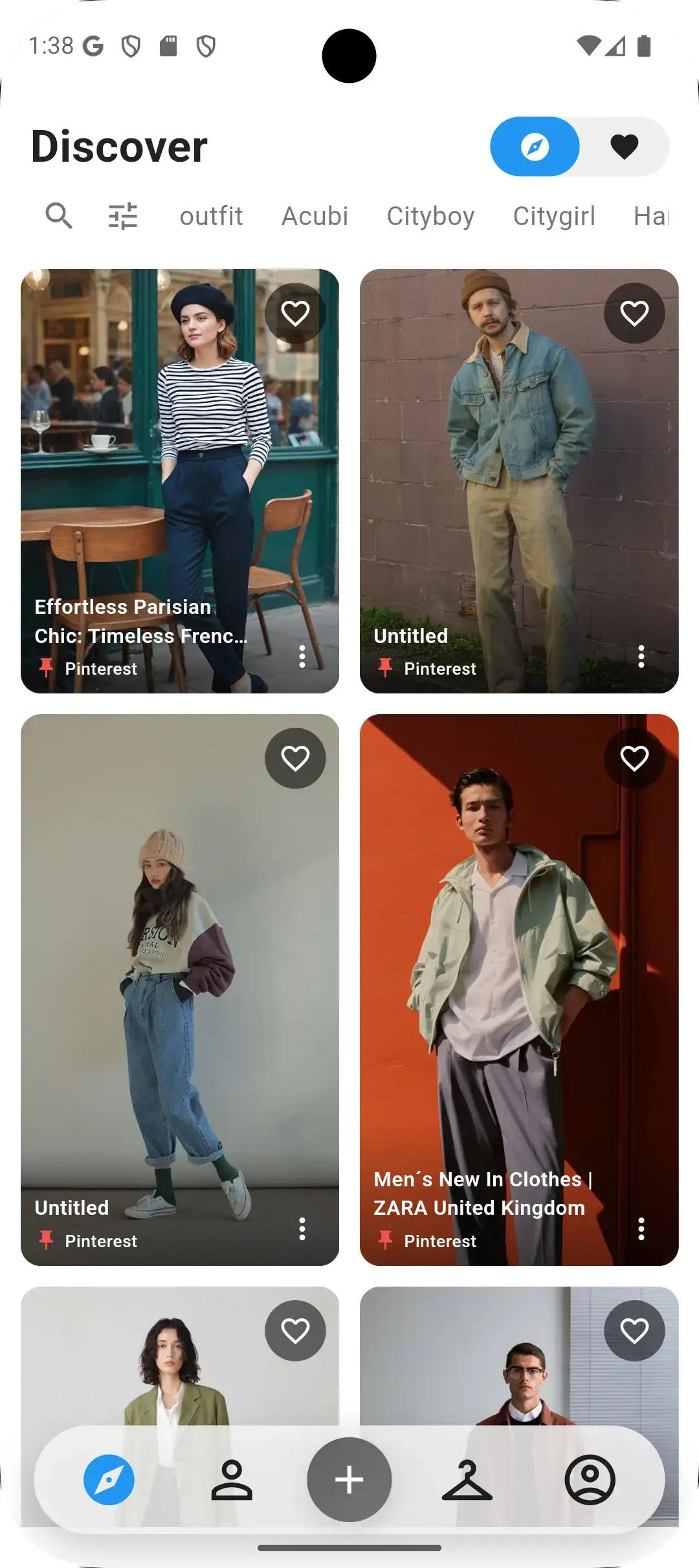The width and height of the screenshot is (699, 1568).
Task: Select the outfit keyword chip
Action: [x=210, y=216]
